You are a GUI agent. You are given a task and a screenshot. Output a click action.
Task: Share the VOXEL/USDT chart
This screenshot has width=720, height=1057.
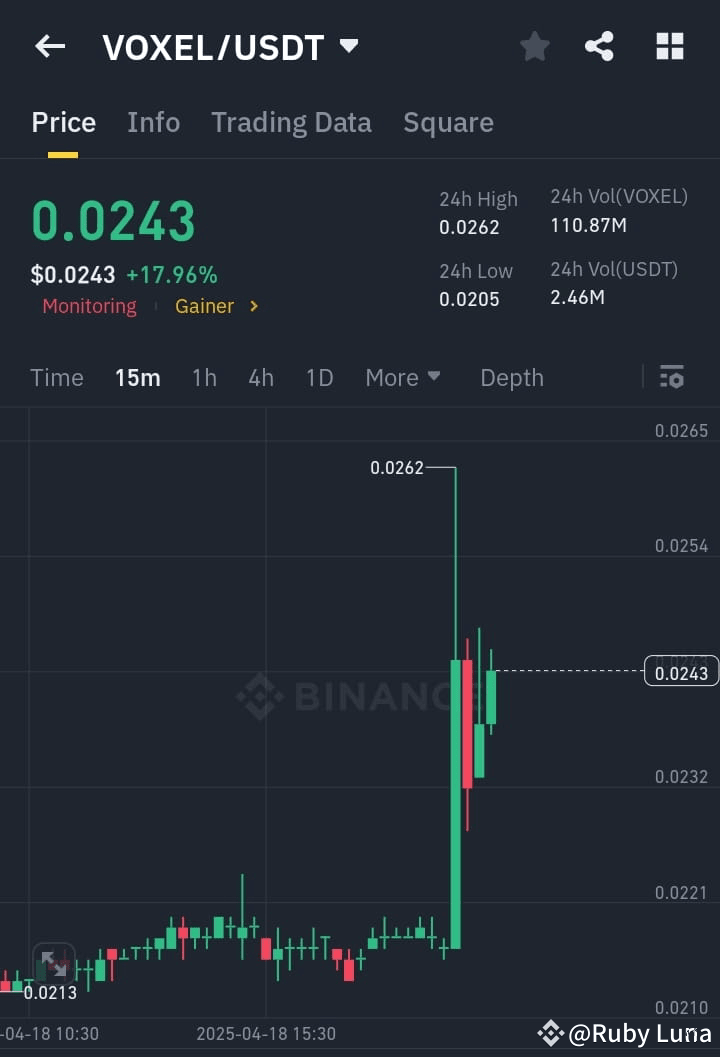599,46
